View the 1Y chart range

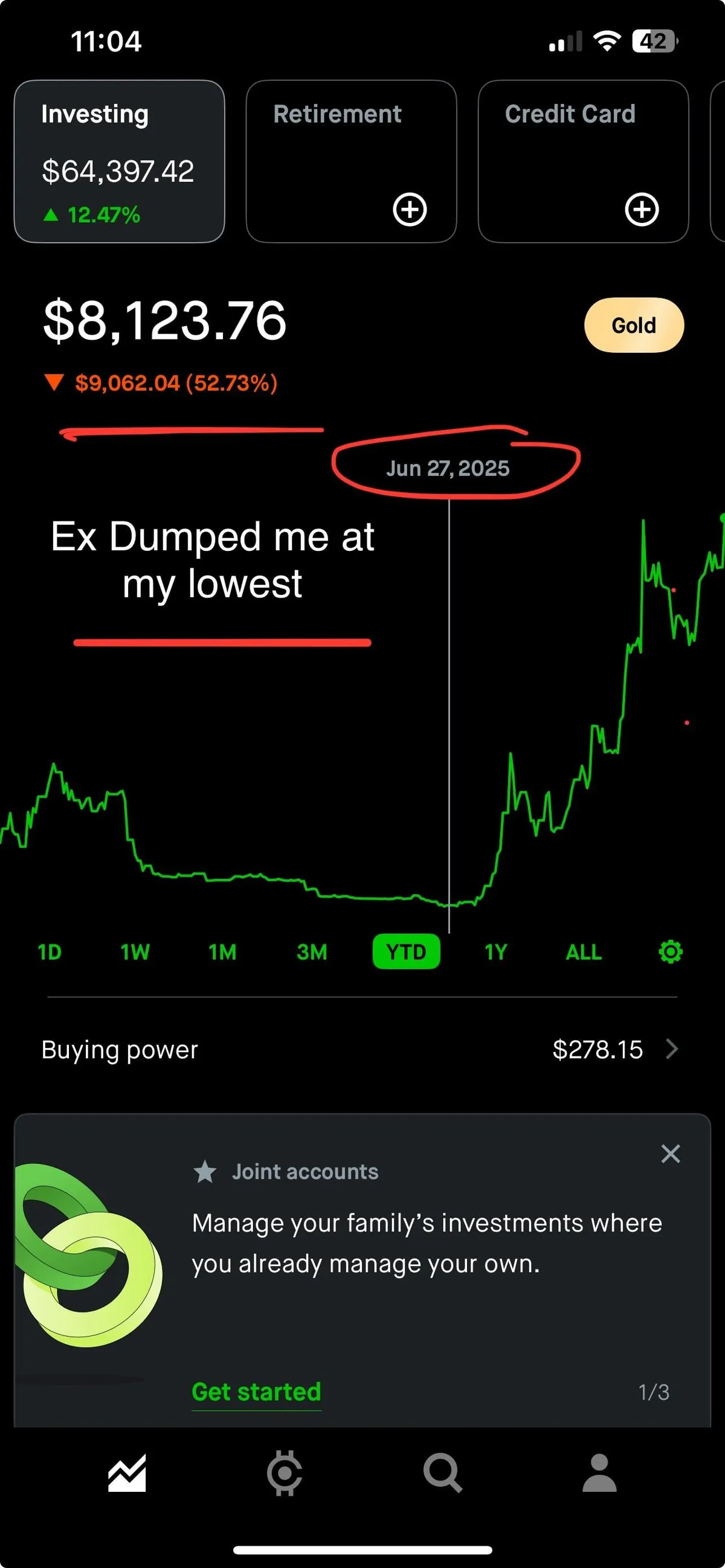click(495, 951)
